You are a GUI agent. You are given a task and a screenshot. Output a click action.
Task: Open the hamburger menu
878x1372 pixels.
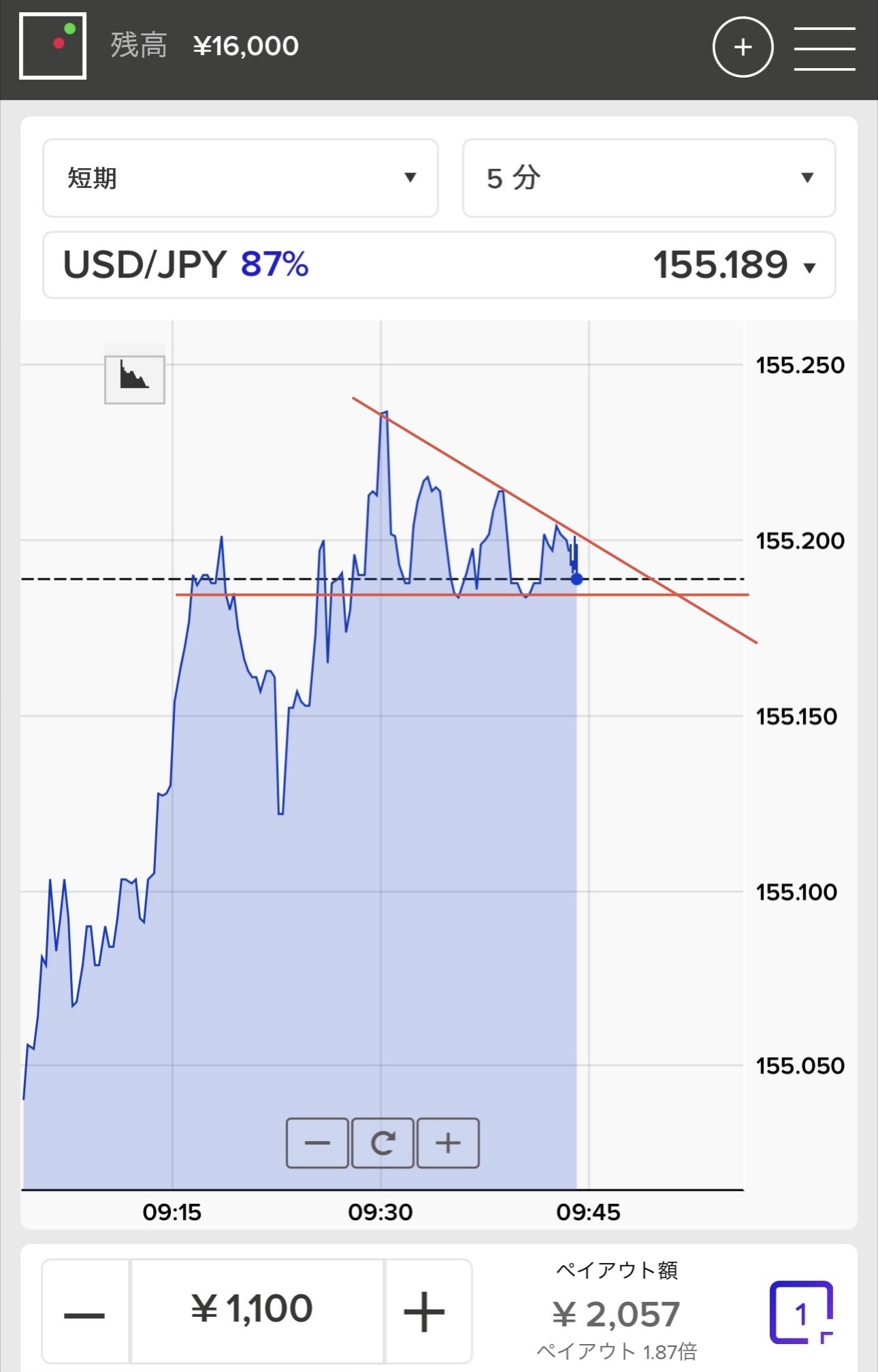[824, 48]
